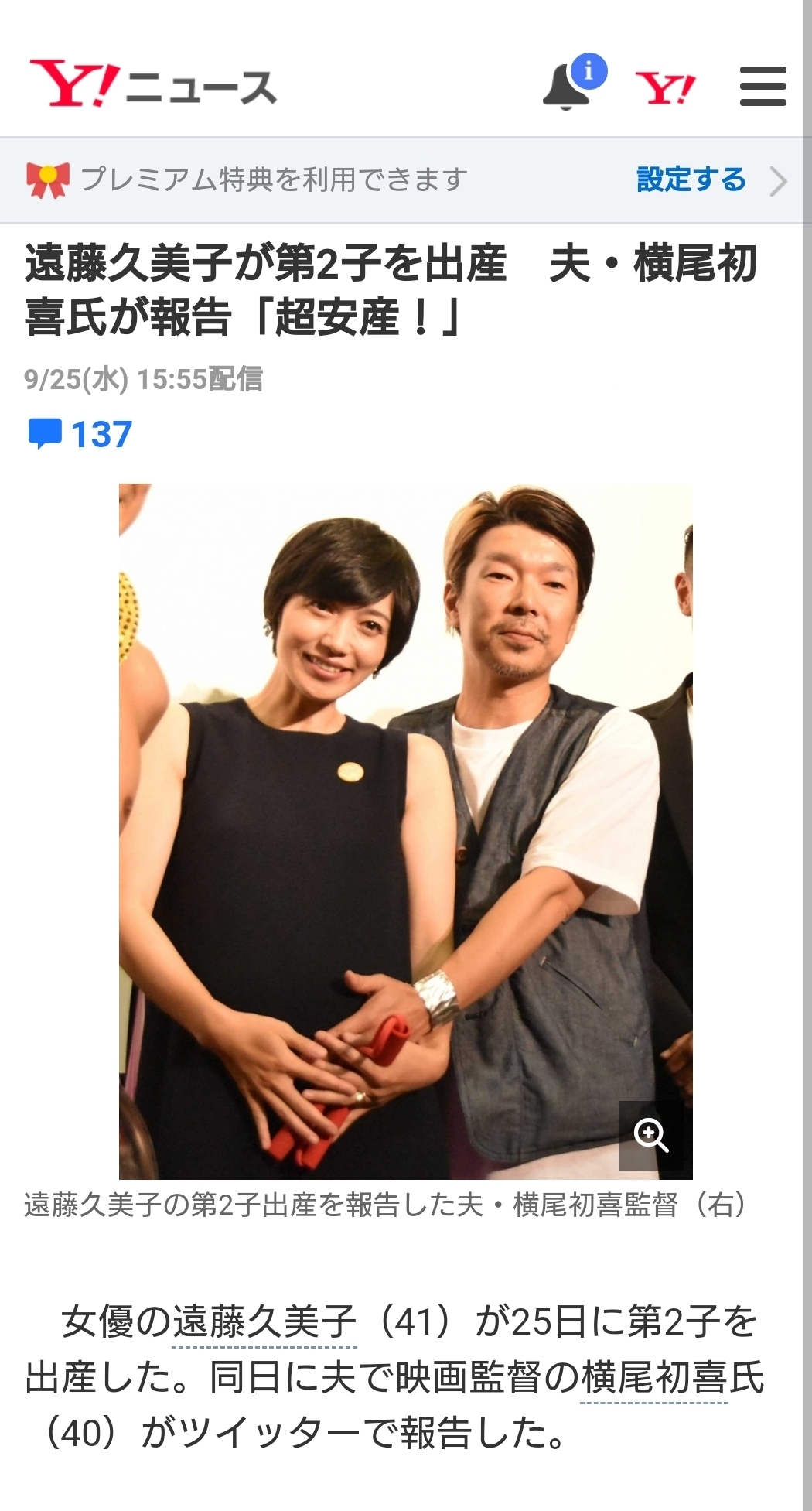Tap 設定する for premium benefits
This screenshot has height=1511, width=812.
point(691,180)
